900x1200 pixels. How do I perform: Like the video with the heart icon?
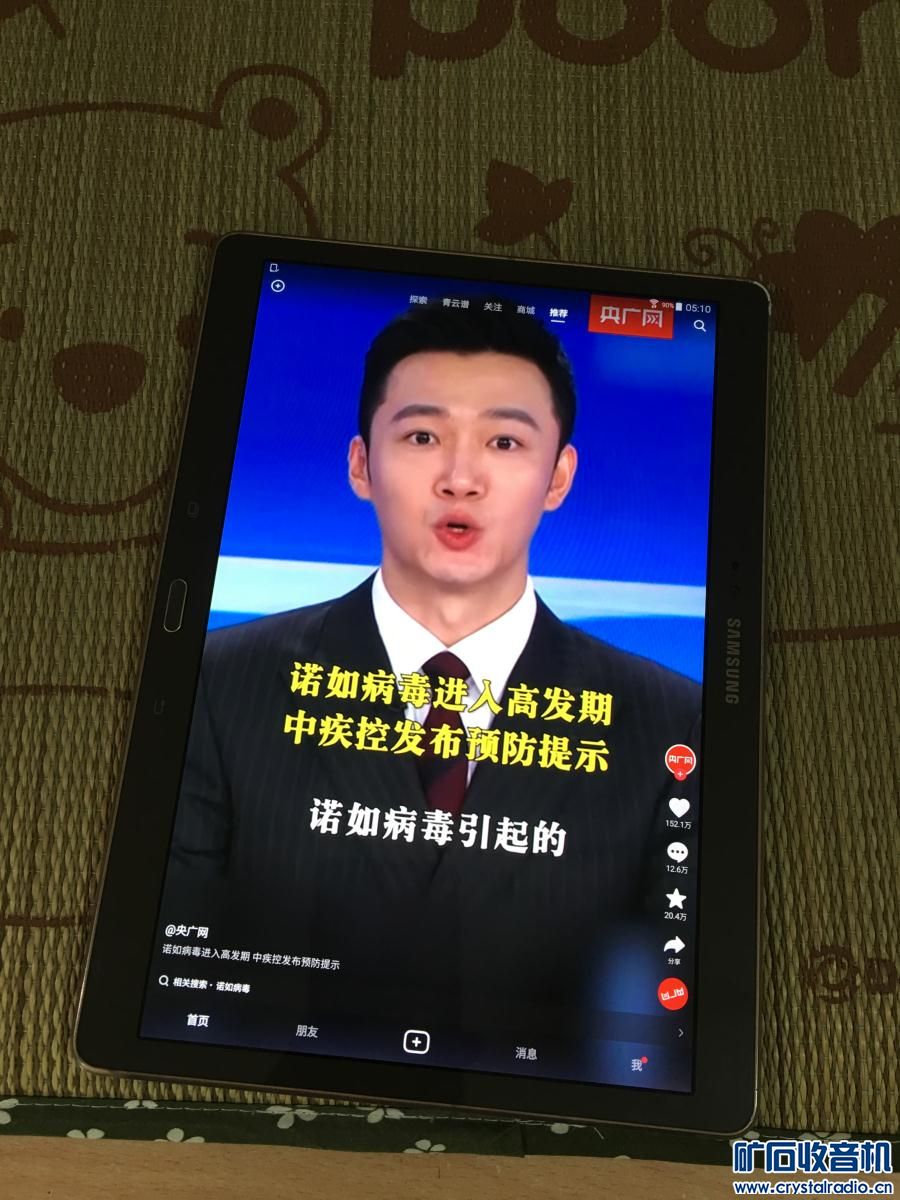tap(679, 807)
